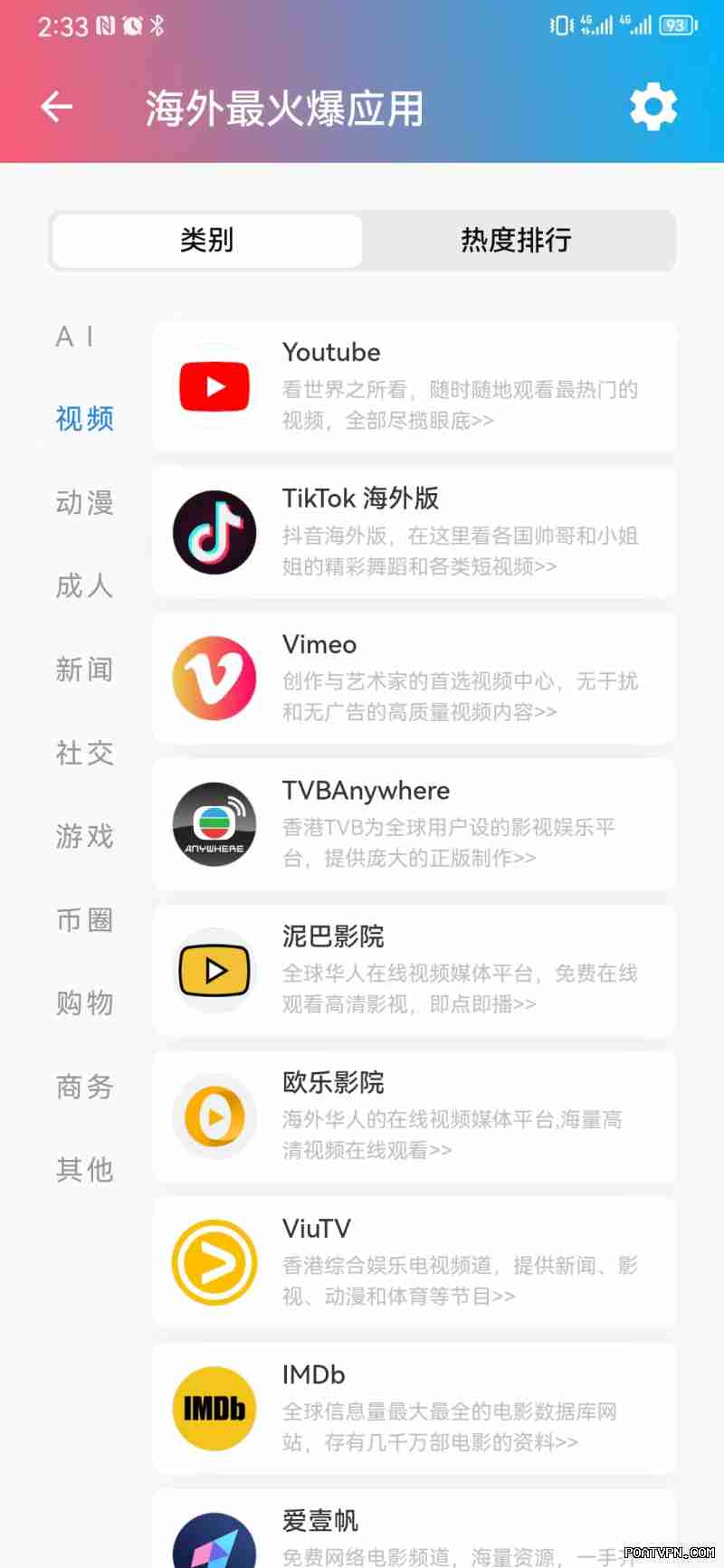Open the 泥巴影院 app icon

point(214,970)
